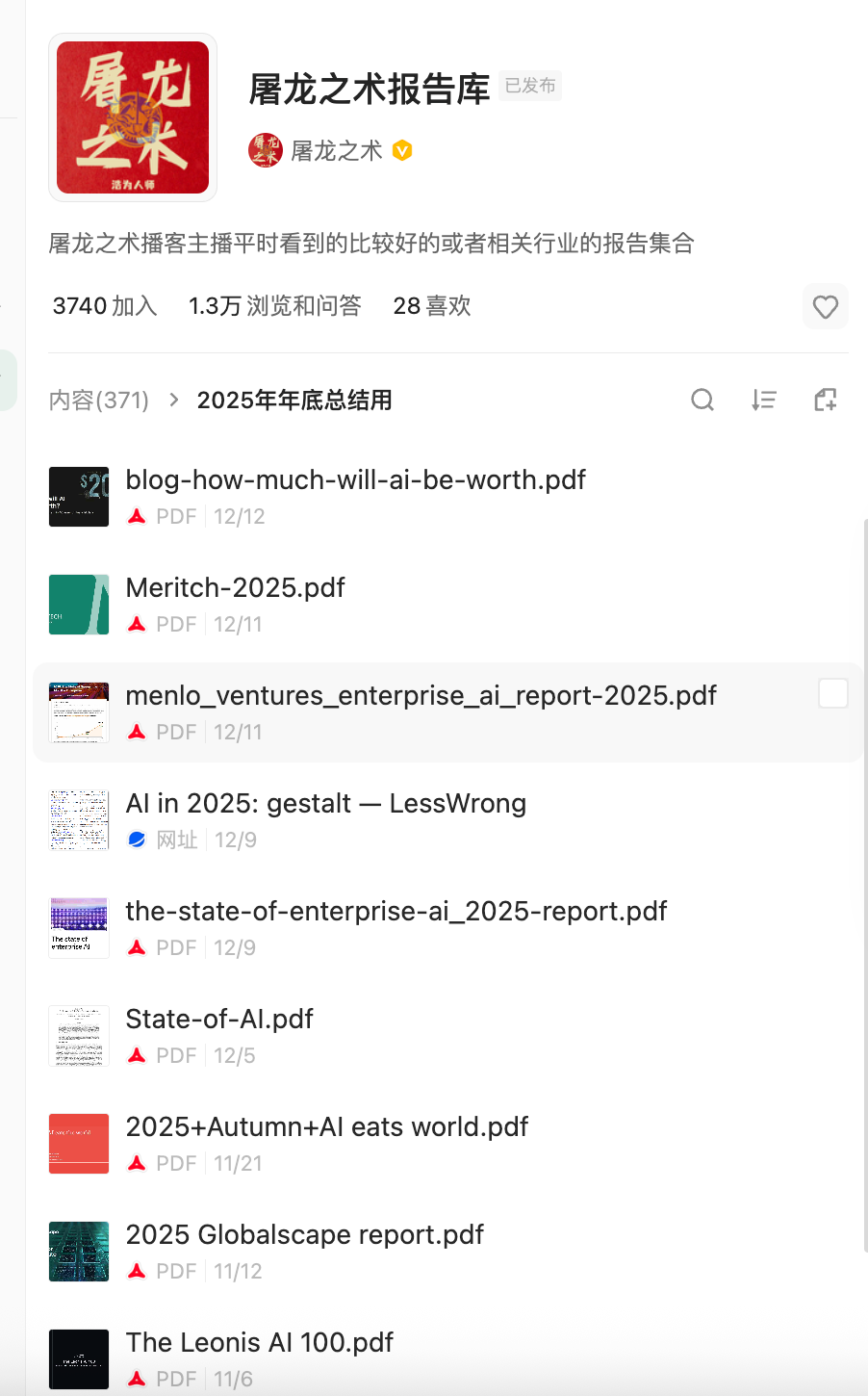
Task: Like this knowledge base with the heart icon
Action: click(826, 307)
